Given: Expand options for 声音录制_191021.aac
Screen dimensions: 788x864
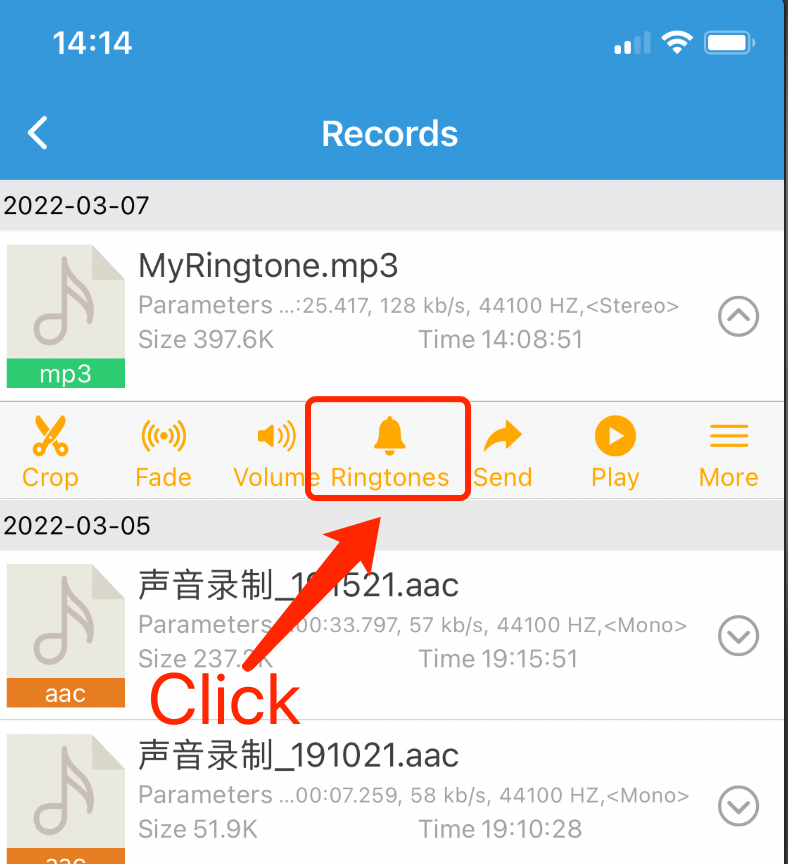Looking at the screenshot, I should click(738, 804).
